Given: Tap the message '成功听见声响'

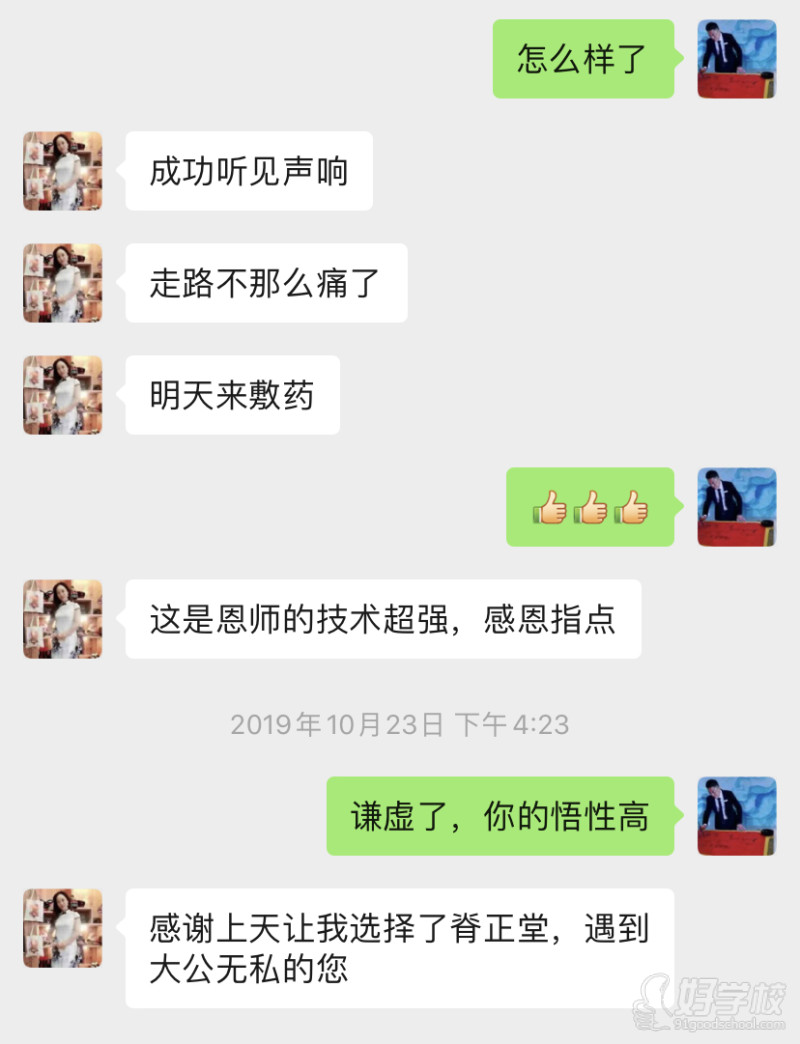Looking at the screenshot, I should coord(249,172).
